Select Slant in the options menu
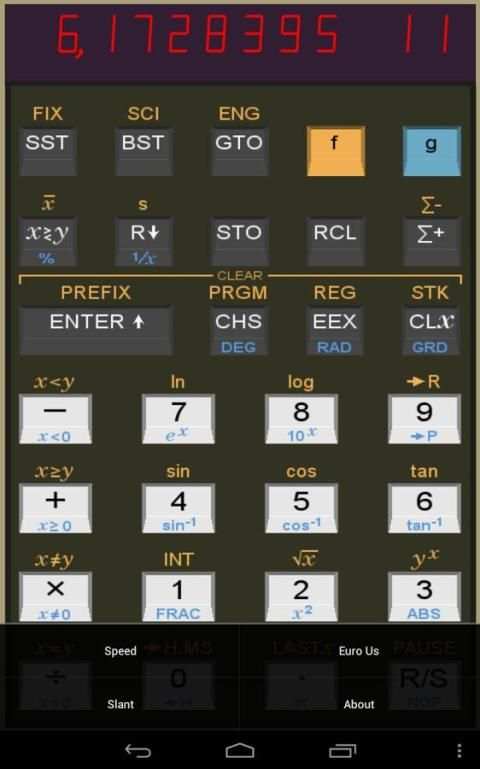 (x=120, y=704)
